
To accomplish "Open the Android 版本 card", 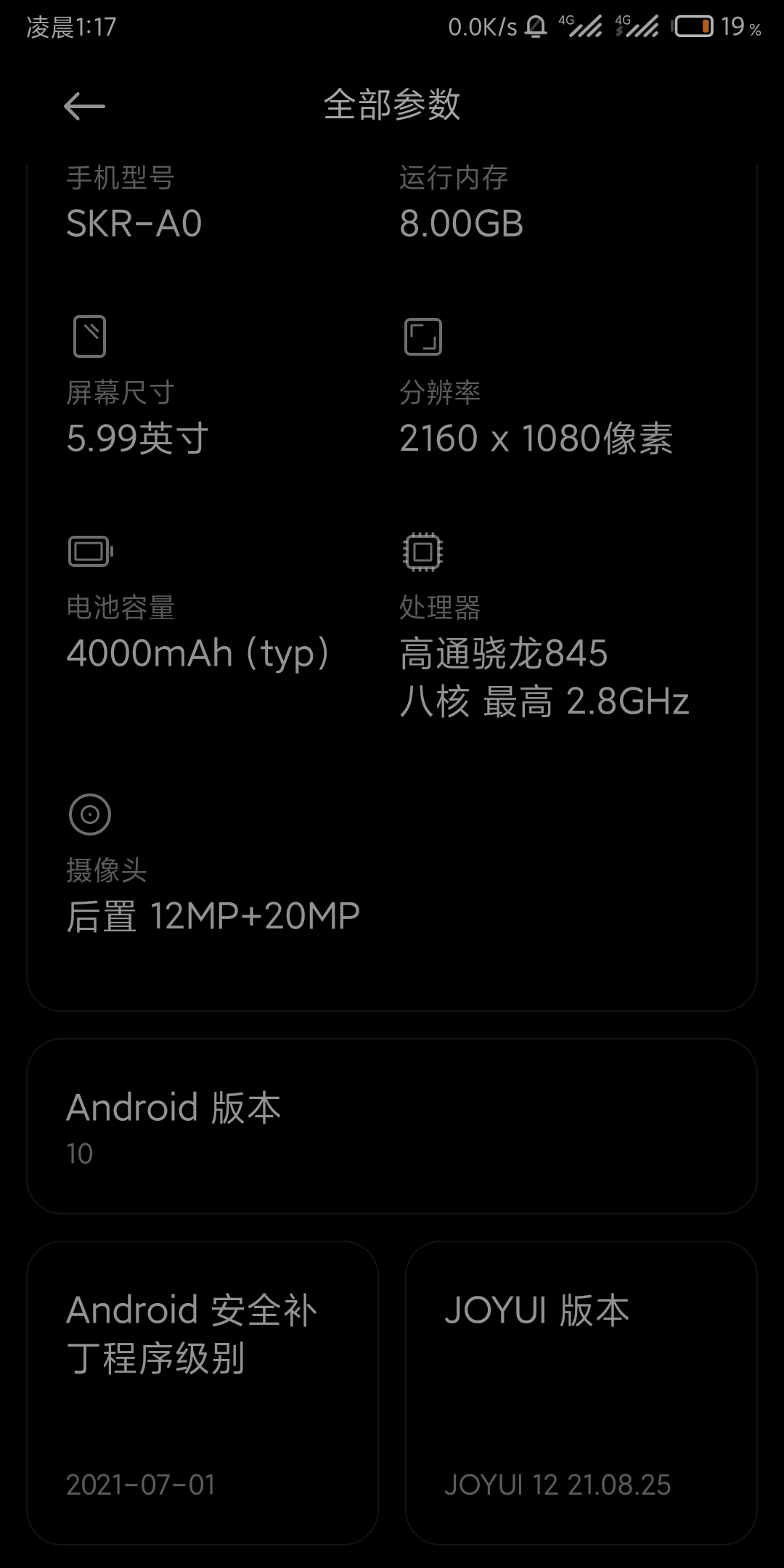I will pyautogui.click(x=392, y=1126).
